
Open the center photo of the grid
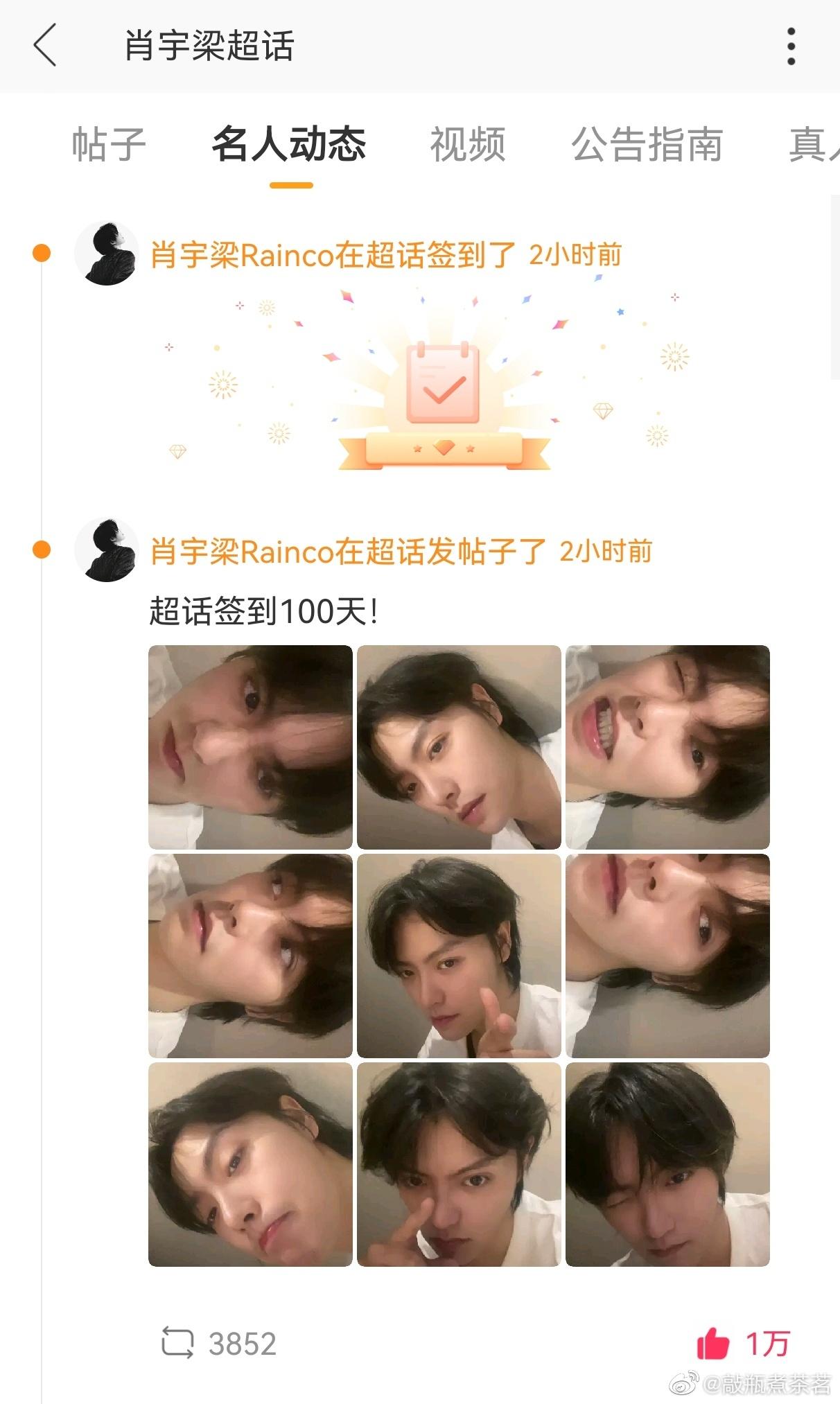tap(459, 956)
